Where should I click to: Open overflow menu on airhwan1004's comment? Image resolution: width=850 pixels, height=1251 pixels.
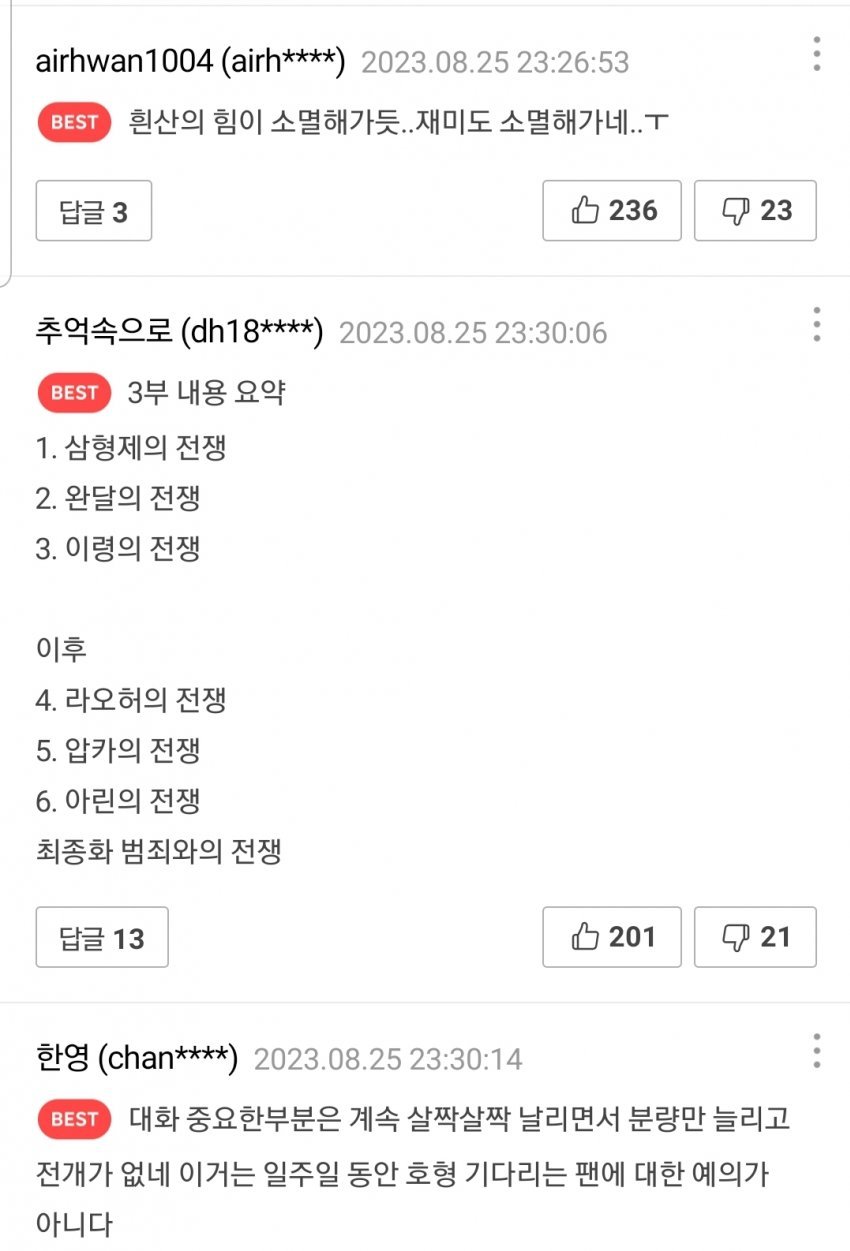(x=817, y=54)
